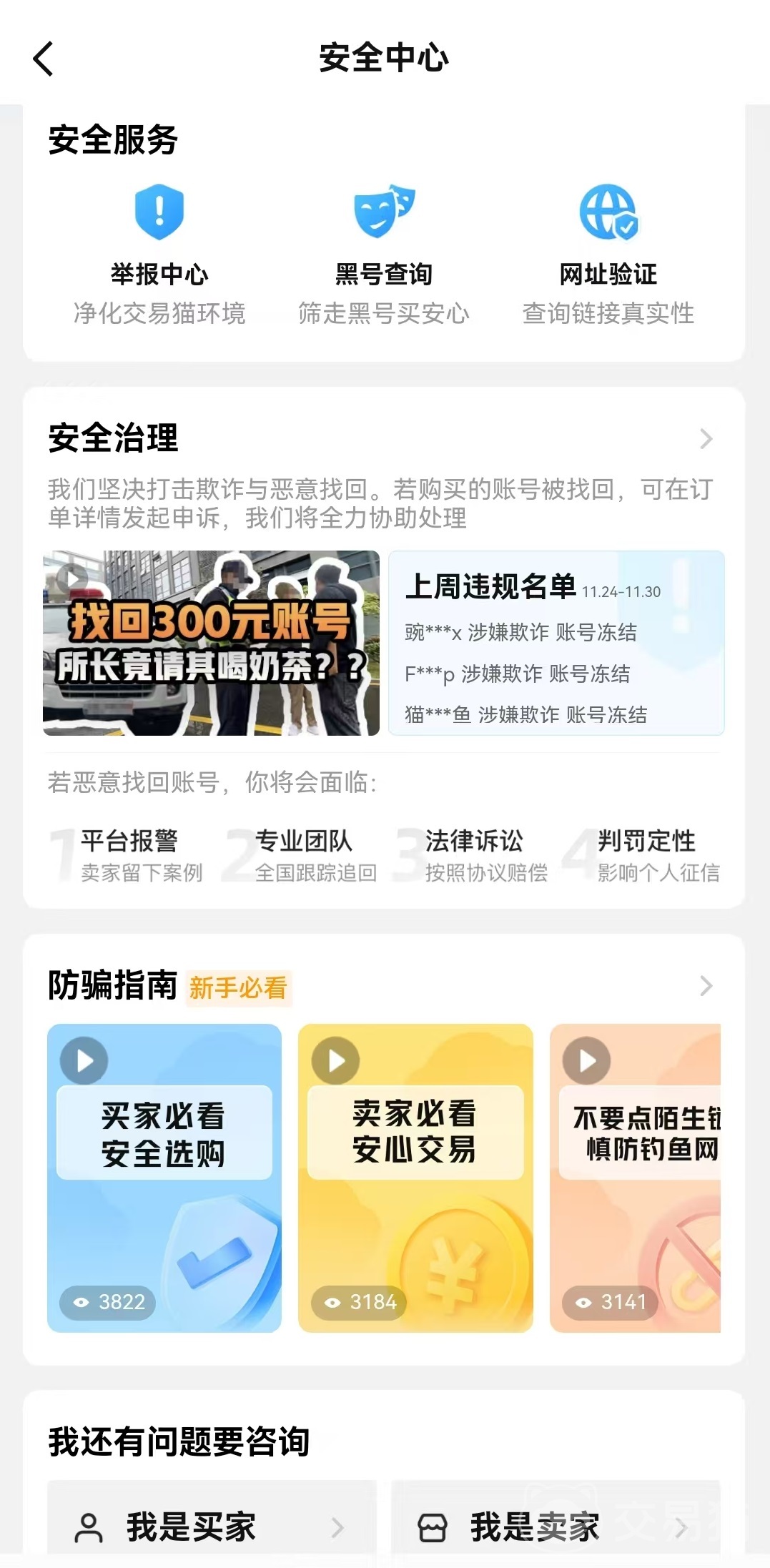Play the 卖家必看 安心交易 video
The image size is (770, 1568).
[415, 1178]
